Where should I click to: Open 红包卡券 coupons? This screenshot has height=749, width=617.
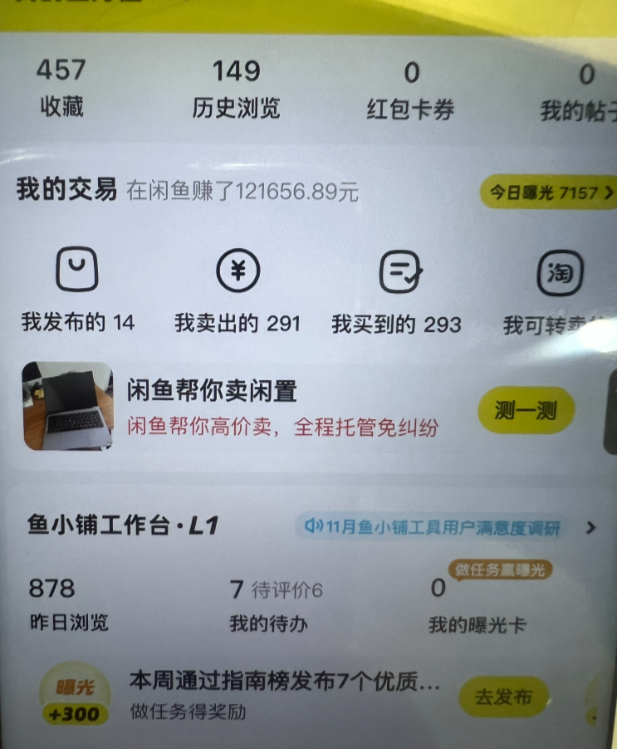410,89
